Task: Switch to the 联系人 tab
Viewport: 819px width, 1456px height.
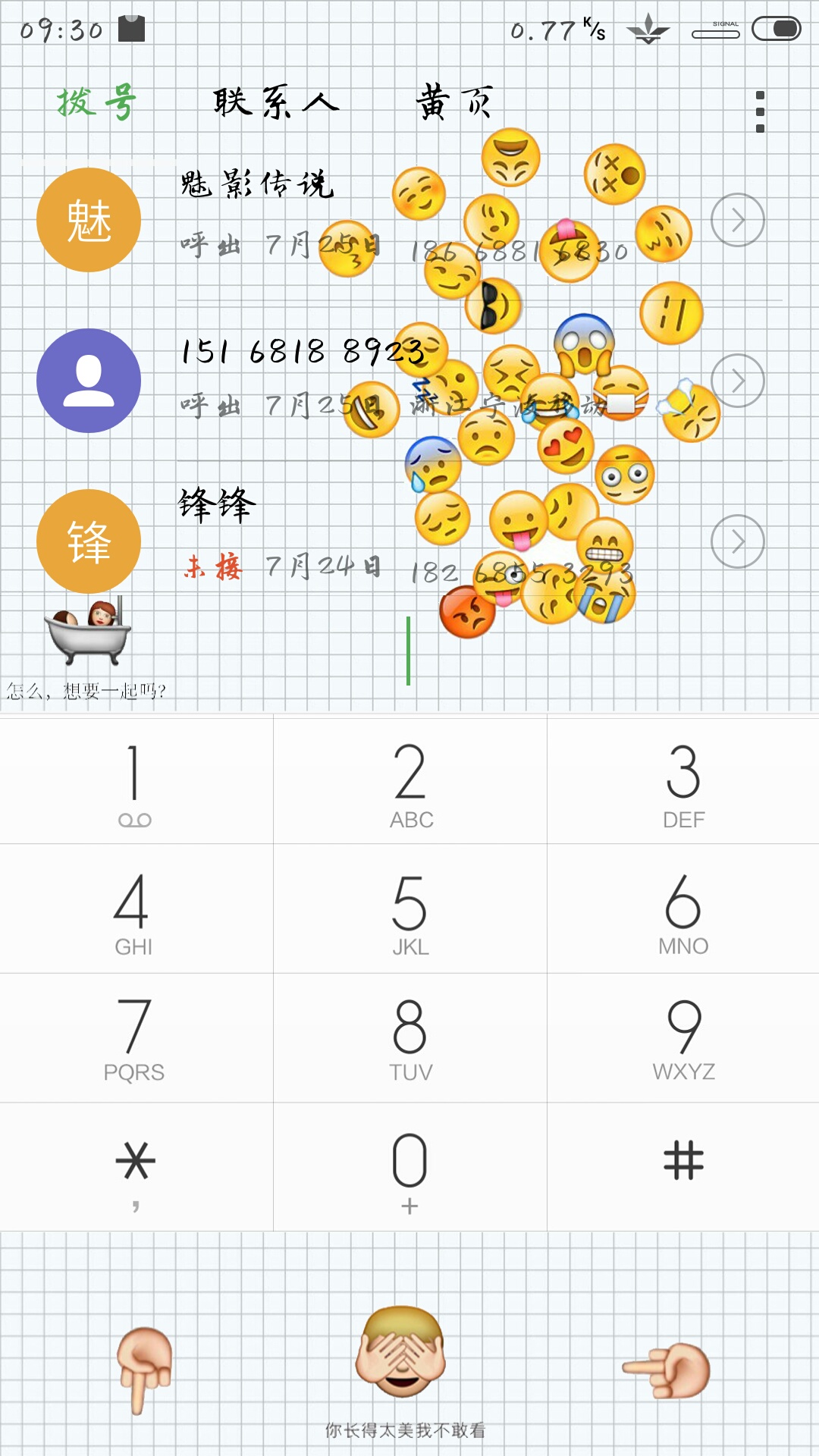Action: [x=276, y=102]
